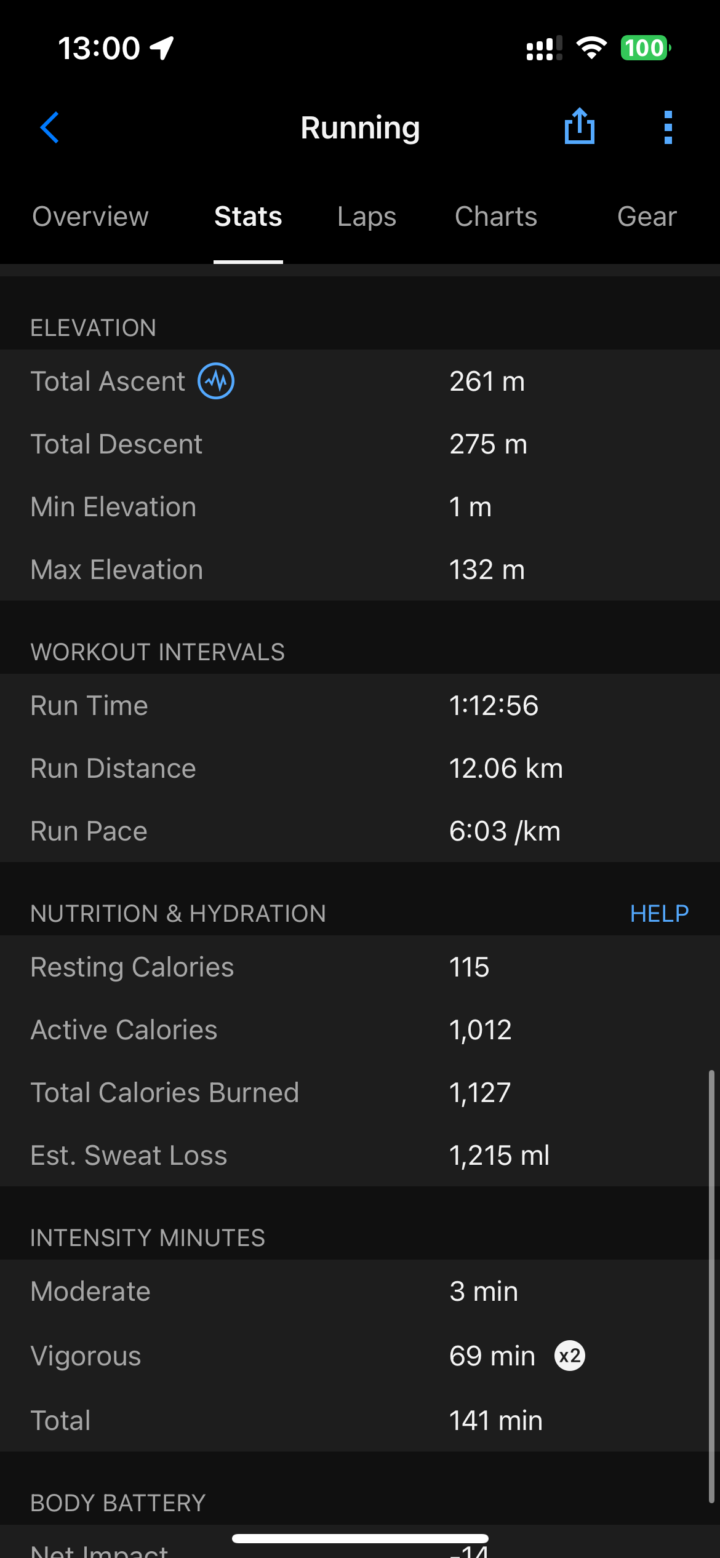This screenshot has height=1558, width=720.
Task: Select the Stats tab
Action: click(248, 217)
